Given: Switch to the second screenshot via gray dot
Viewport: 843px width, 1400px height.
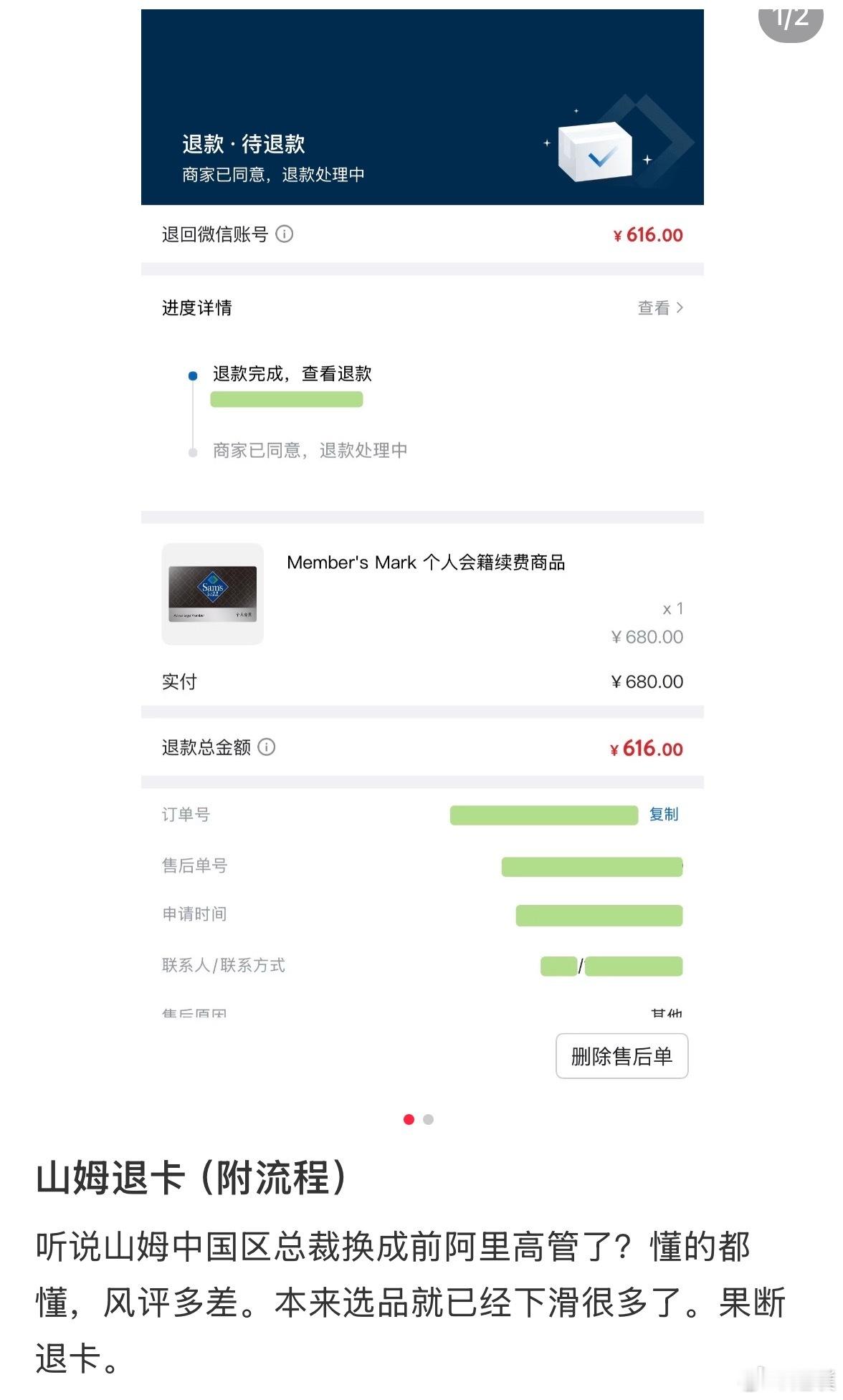Looking at the screenshot, I should pos(428,1119).
